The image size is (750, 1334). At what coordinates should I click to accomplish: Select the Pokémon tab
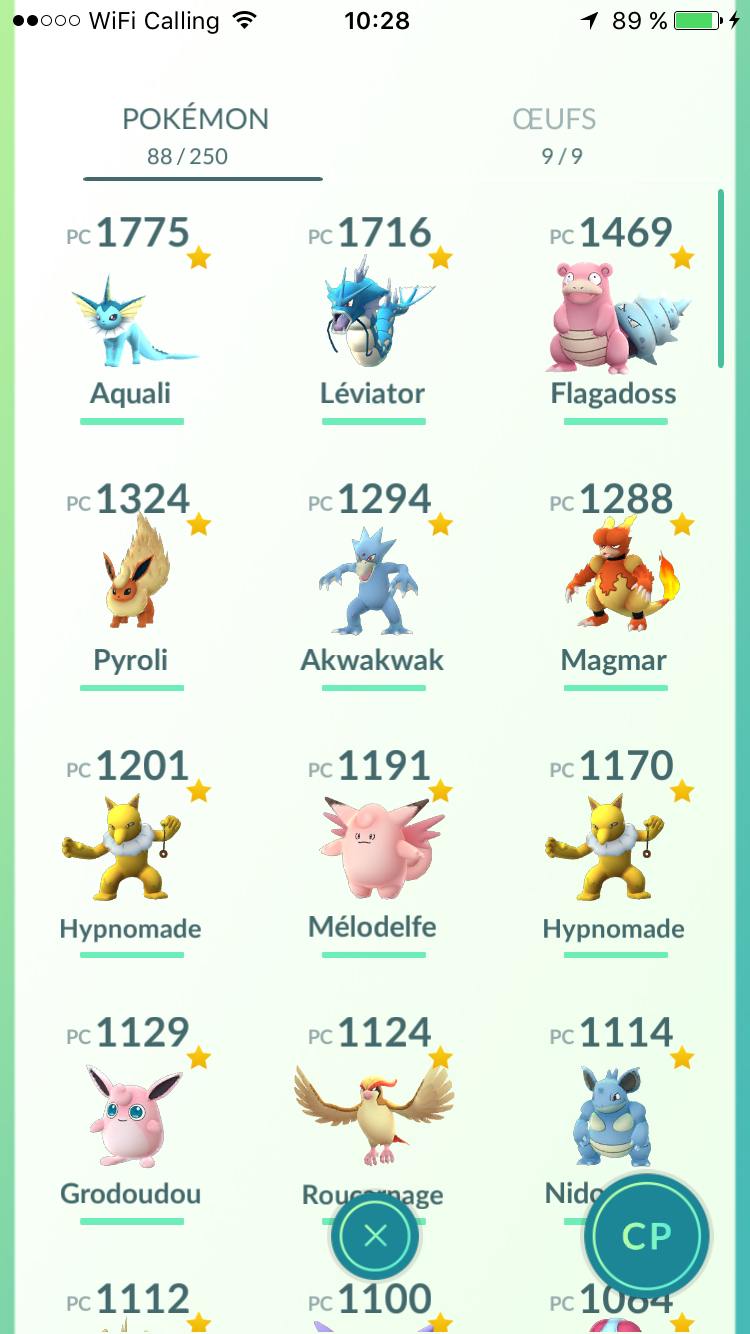click(x=196, y=133)
